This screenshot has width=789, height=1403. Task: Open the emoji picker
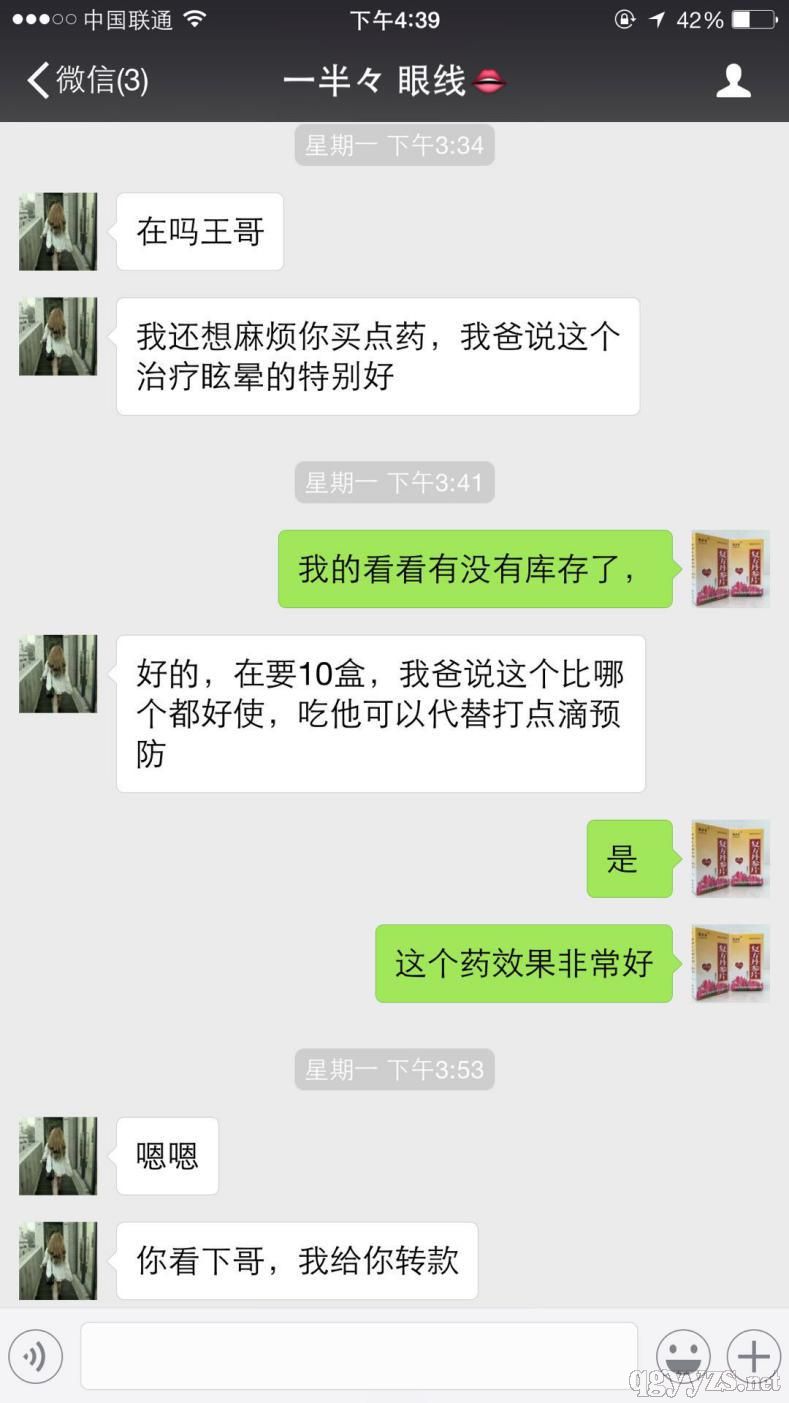point(682,1356)
